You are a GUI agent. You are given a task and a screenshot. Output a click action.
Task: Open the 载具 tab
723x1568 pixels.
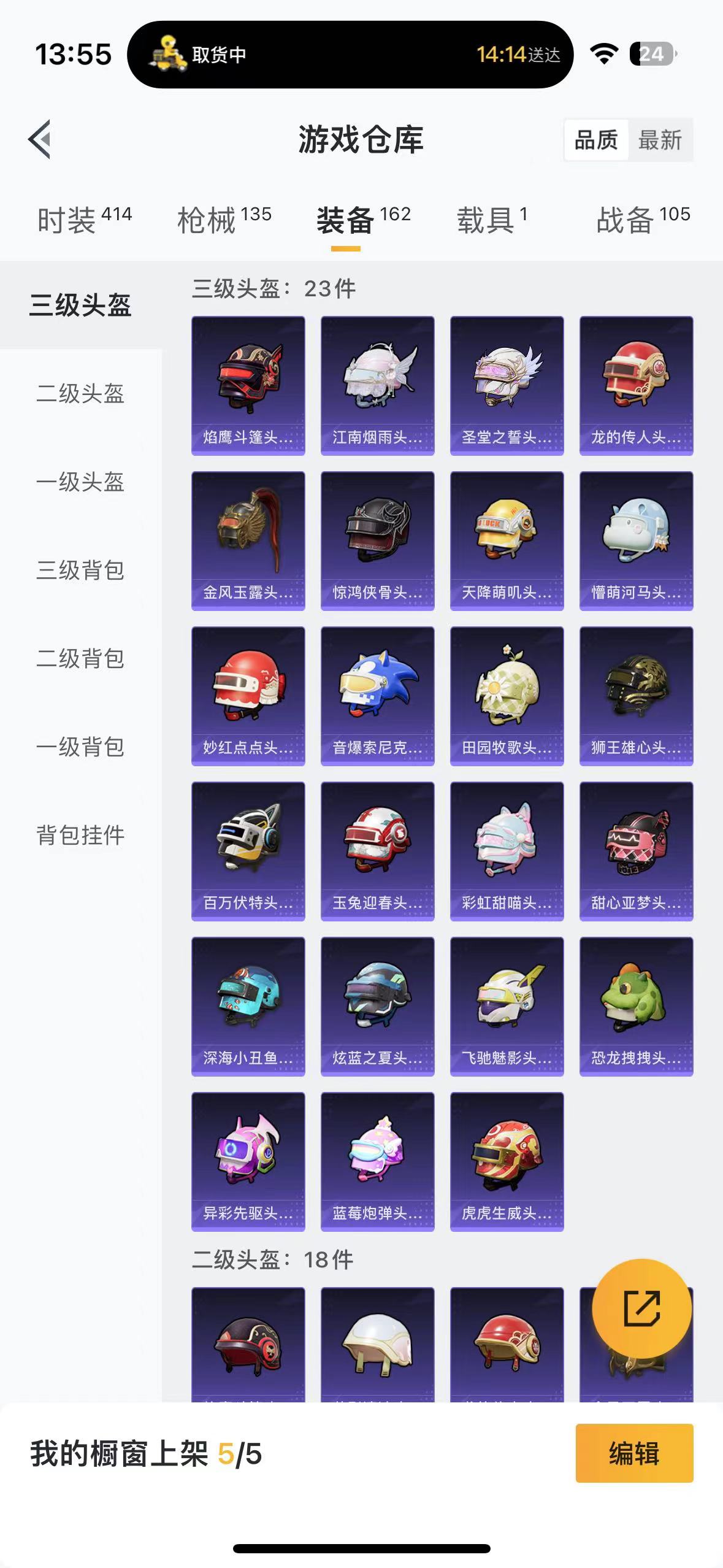point(491,220)
